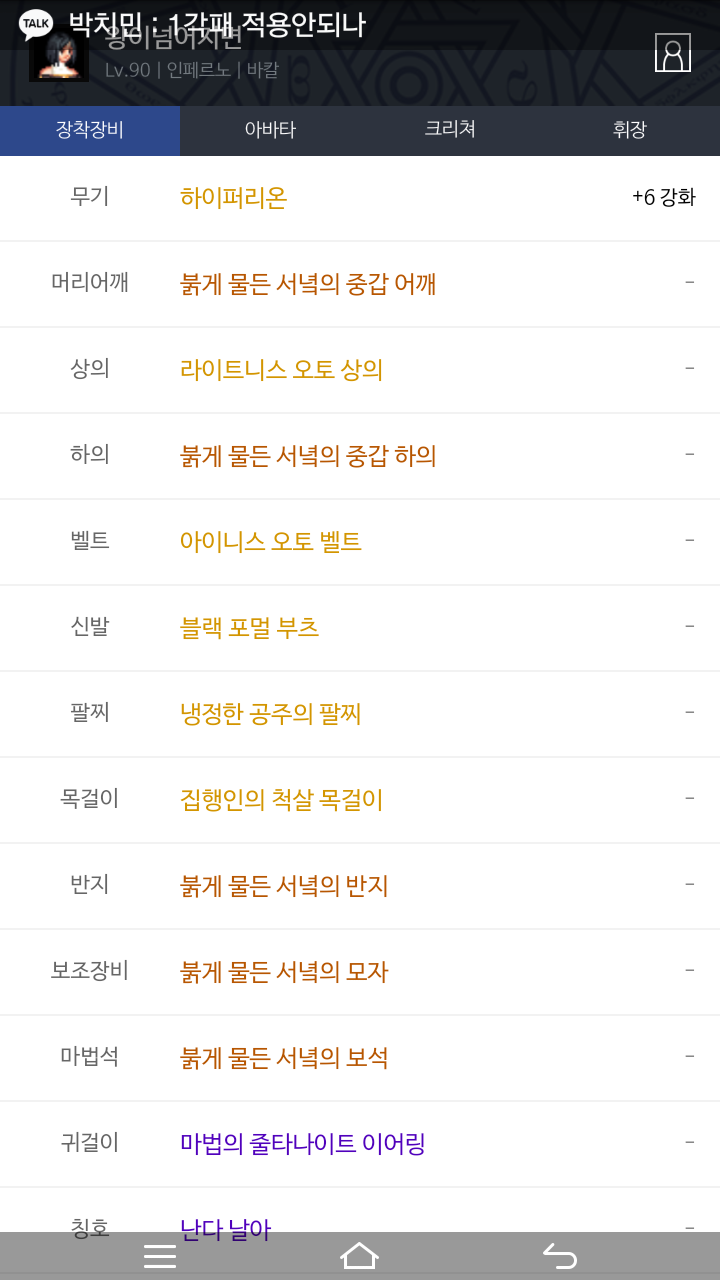Screen dimensions: 720x1280
Task: Open 집행인의 척살 목걸이 item
Action: pos(282,799)
